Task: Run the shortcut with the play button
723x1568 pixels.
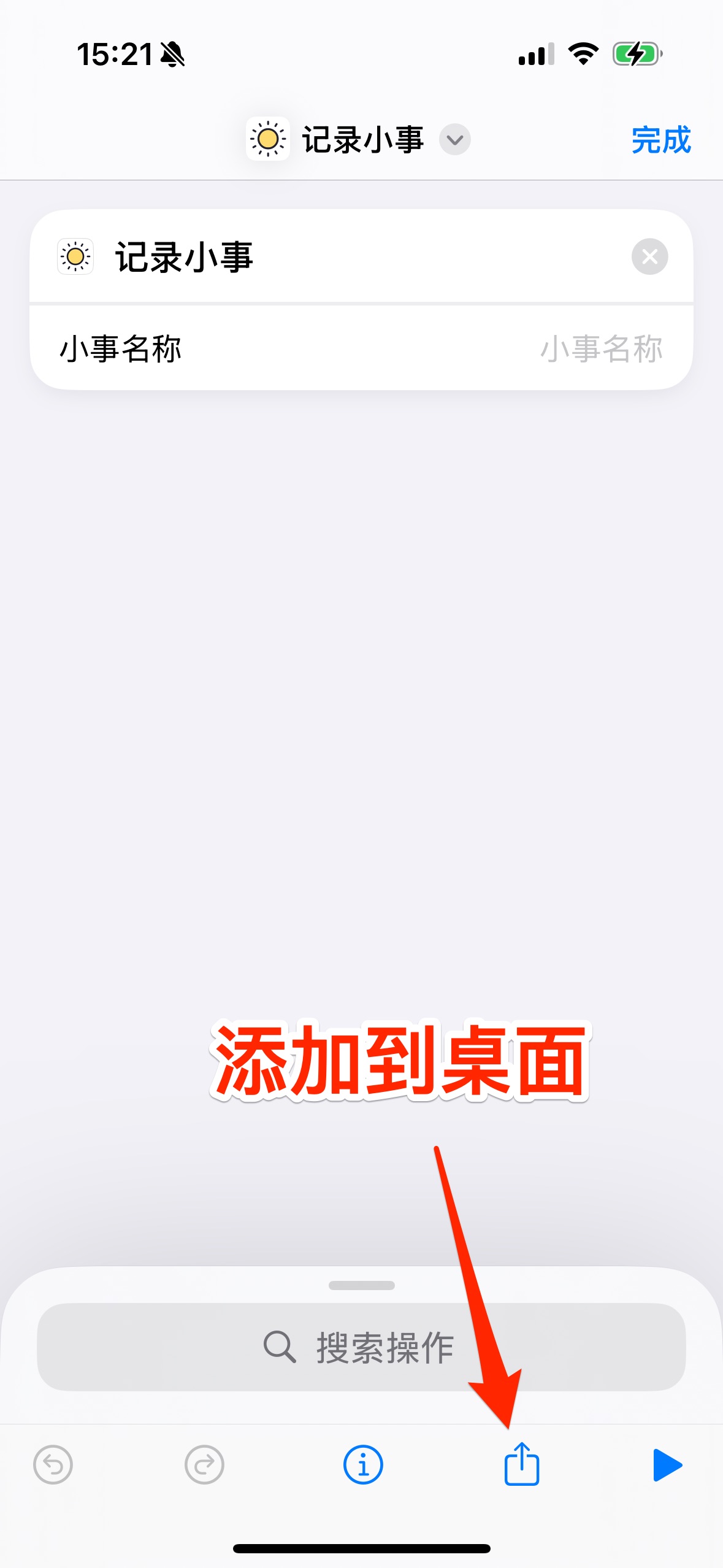Action: click(667, 1465)
